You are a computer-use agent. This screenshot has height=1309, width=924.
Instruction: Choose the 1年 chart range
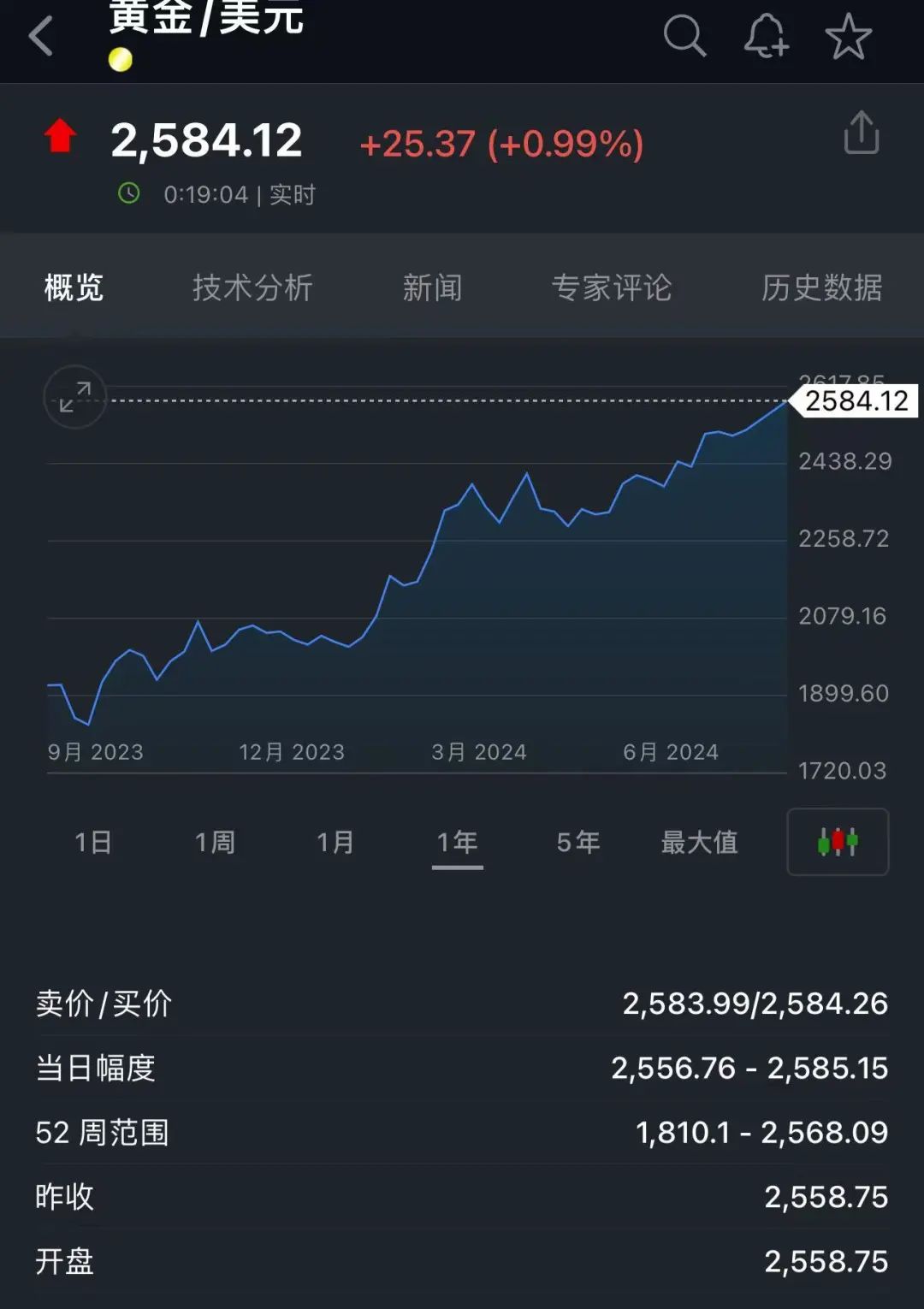pos(457,843)
